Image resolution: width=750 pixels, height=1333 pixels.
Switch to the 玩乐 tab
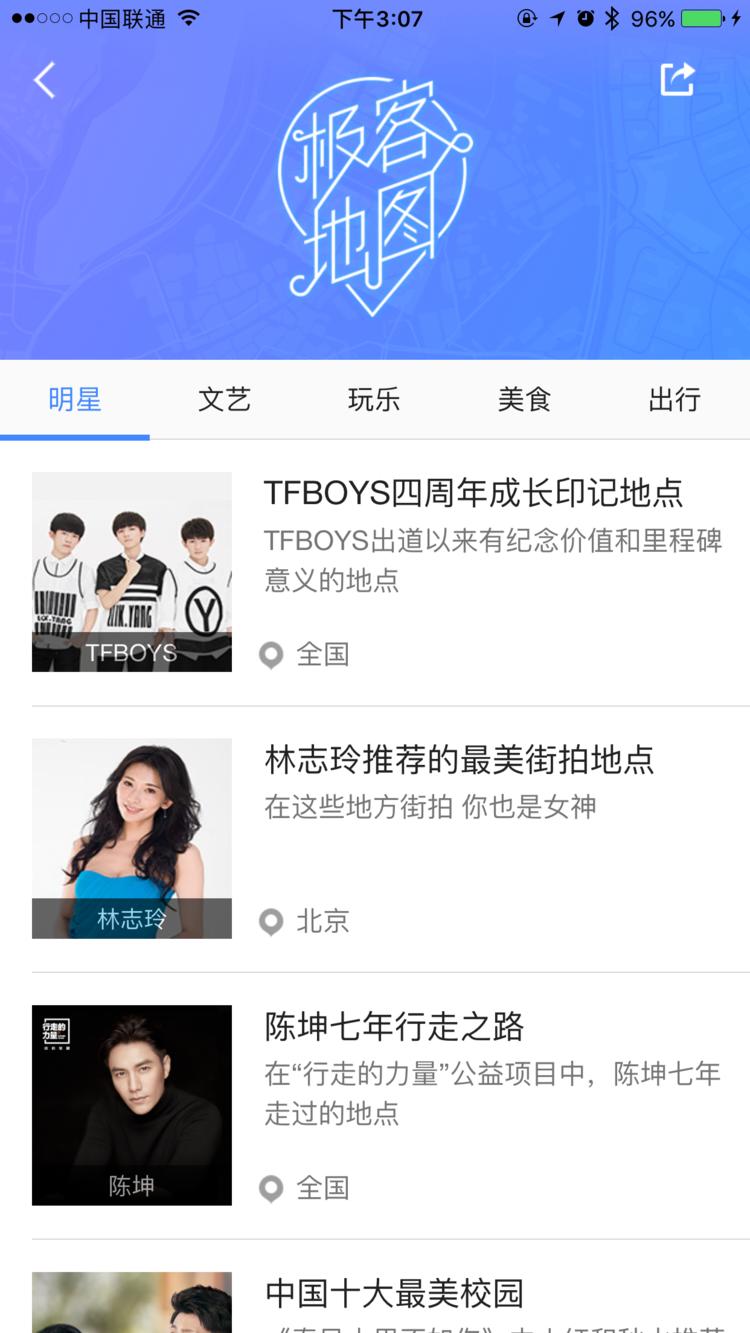click(375, 400)
